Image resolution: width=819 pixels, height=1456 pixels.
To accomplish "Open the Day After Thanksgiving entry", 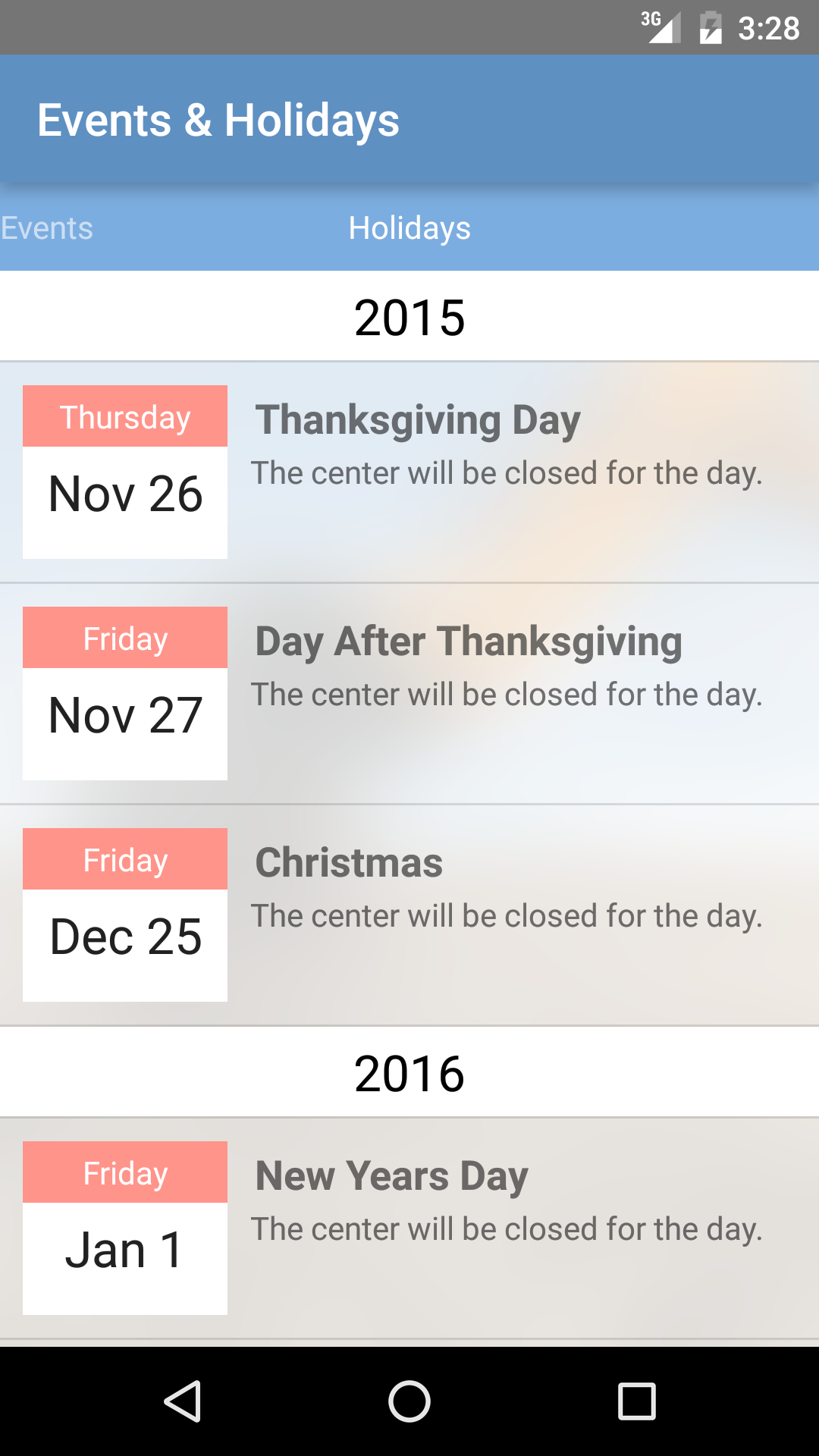I will (x=409, y=693).
